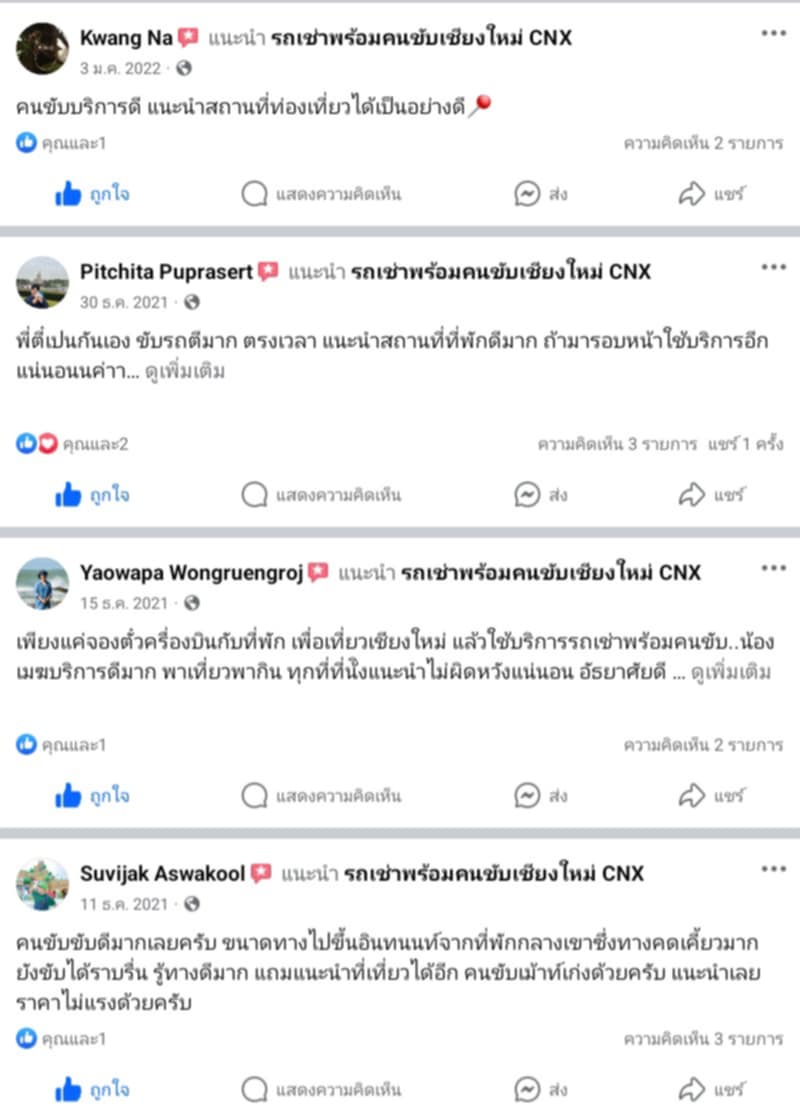Open the overflow menu on Pitchita Puprasert's post

pos(773,267)
